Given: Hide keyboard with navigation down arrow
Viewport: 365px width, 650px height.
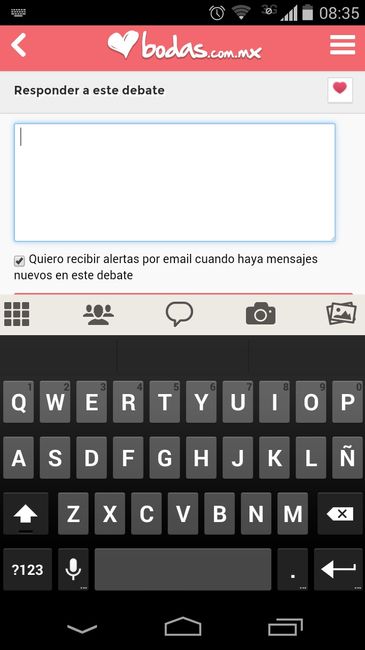Looking at the screenshot, I should point(82,628).
